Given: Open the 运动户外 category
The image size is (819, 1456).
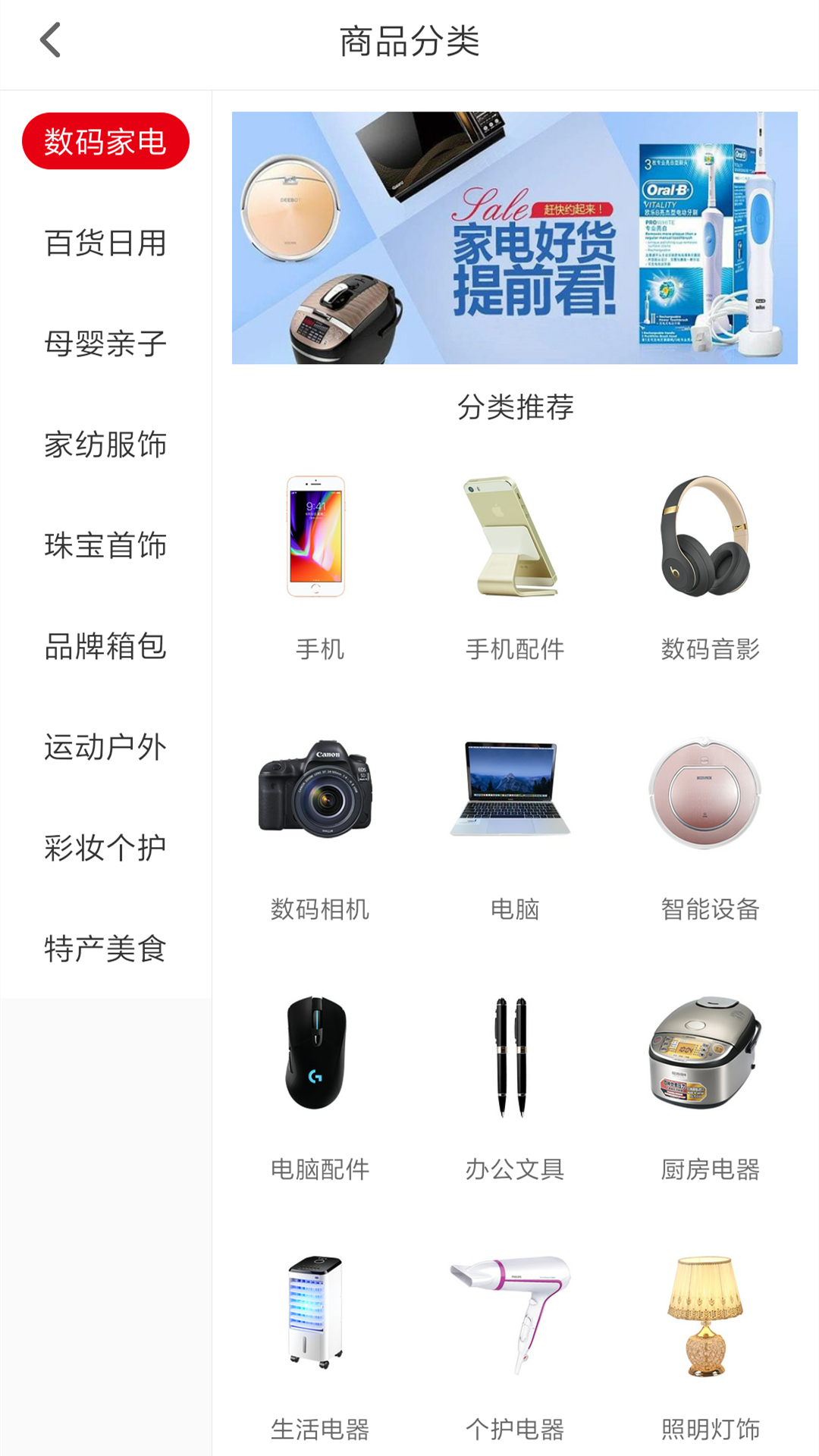Looking at the screenshot, I should tap(105, 748).
